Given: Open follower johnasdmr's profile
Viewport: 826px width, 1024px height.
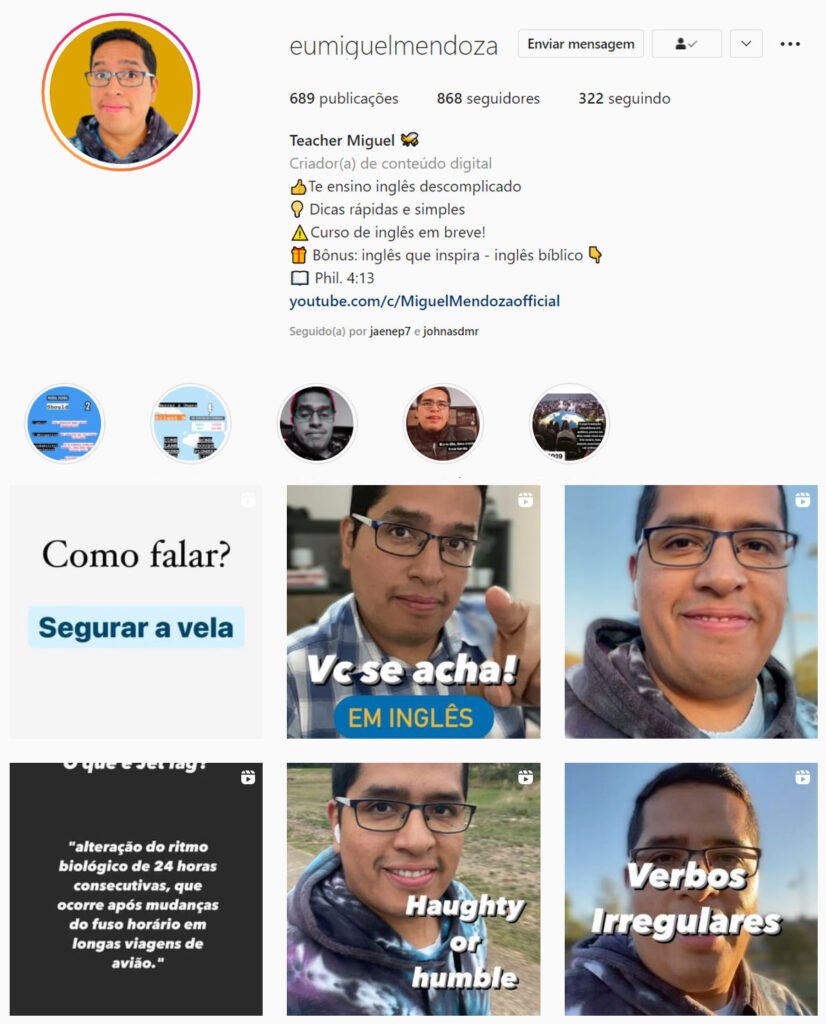Looking at the screenshot, I should 450,331.
